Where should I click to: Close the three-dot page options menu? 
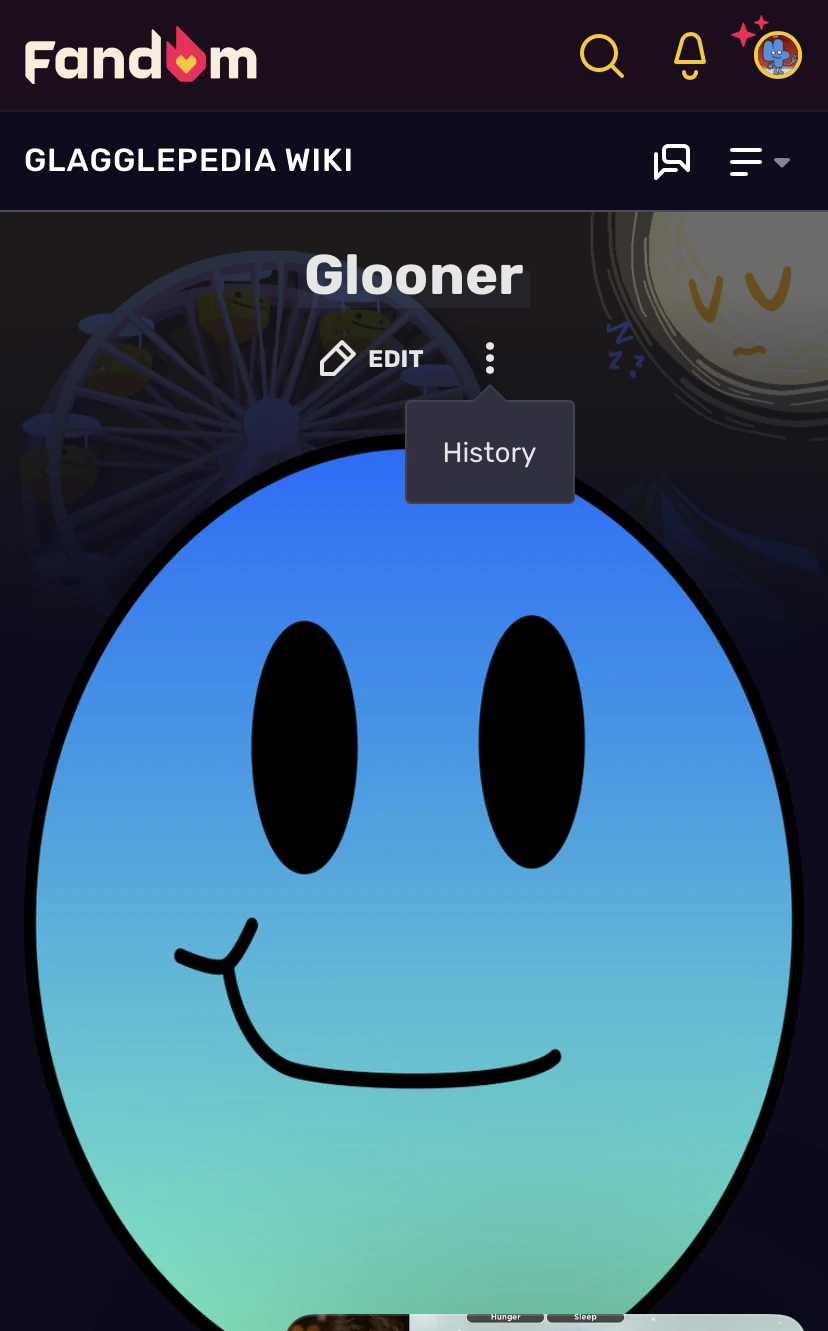click(490, 358)
